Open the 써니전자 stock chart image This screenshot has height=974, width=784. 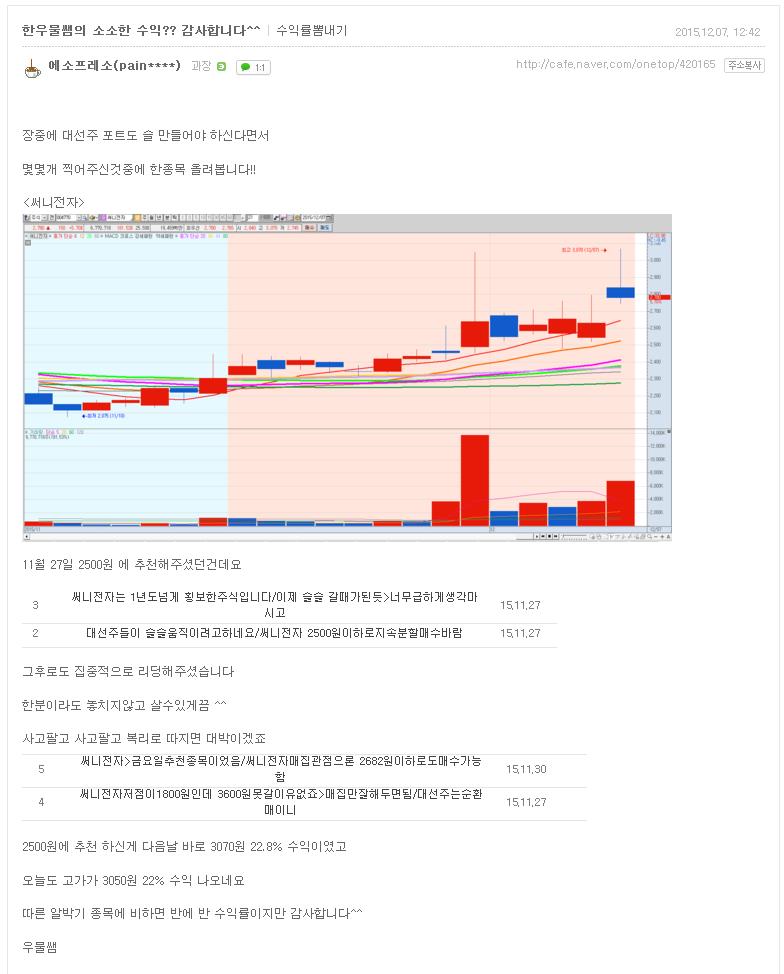click(x=347, y=376)
